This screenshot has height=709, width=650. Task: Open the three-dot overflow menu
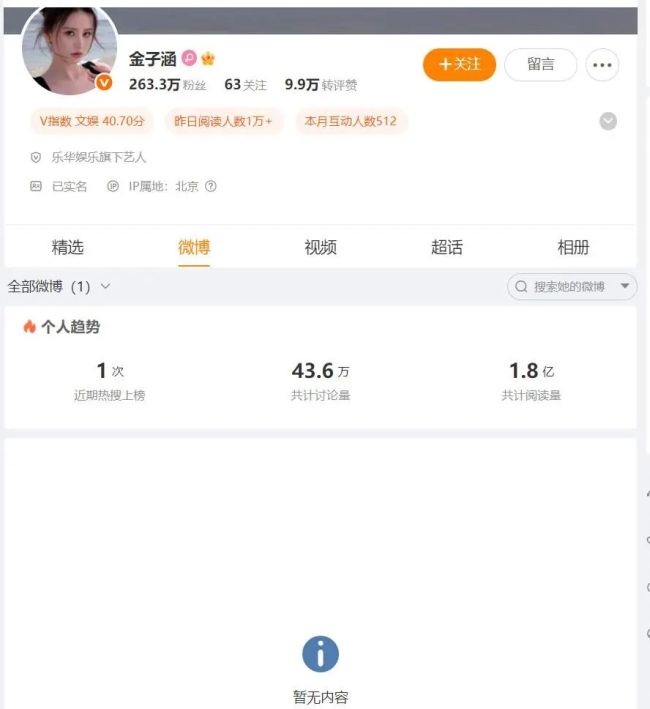(x=601, y=65)
